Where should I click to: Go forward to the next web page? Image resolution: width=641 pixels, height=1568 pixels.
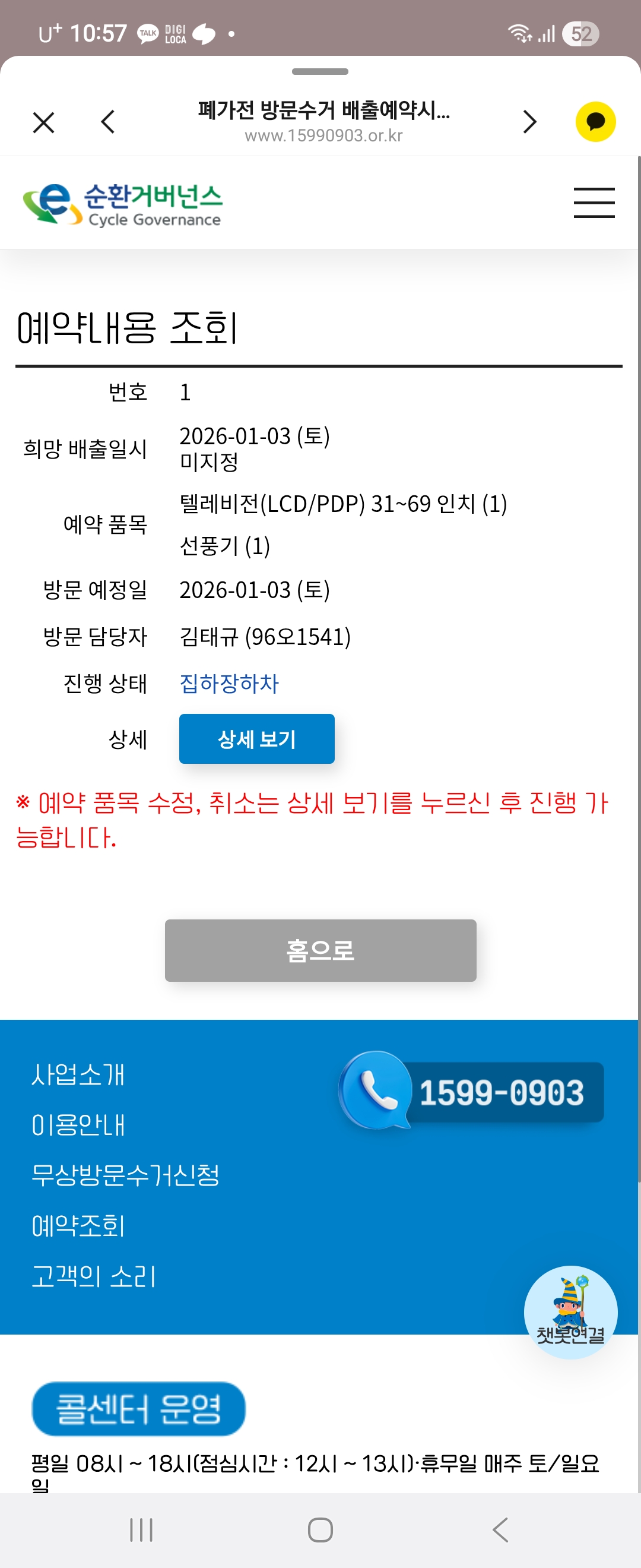point(529,122)
